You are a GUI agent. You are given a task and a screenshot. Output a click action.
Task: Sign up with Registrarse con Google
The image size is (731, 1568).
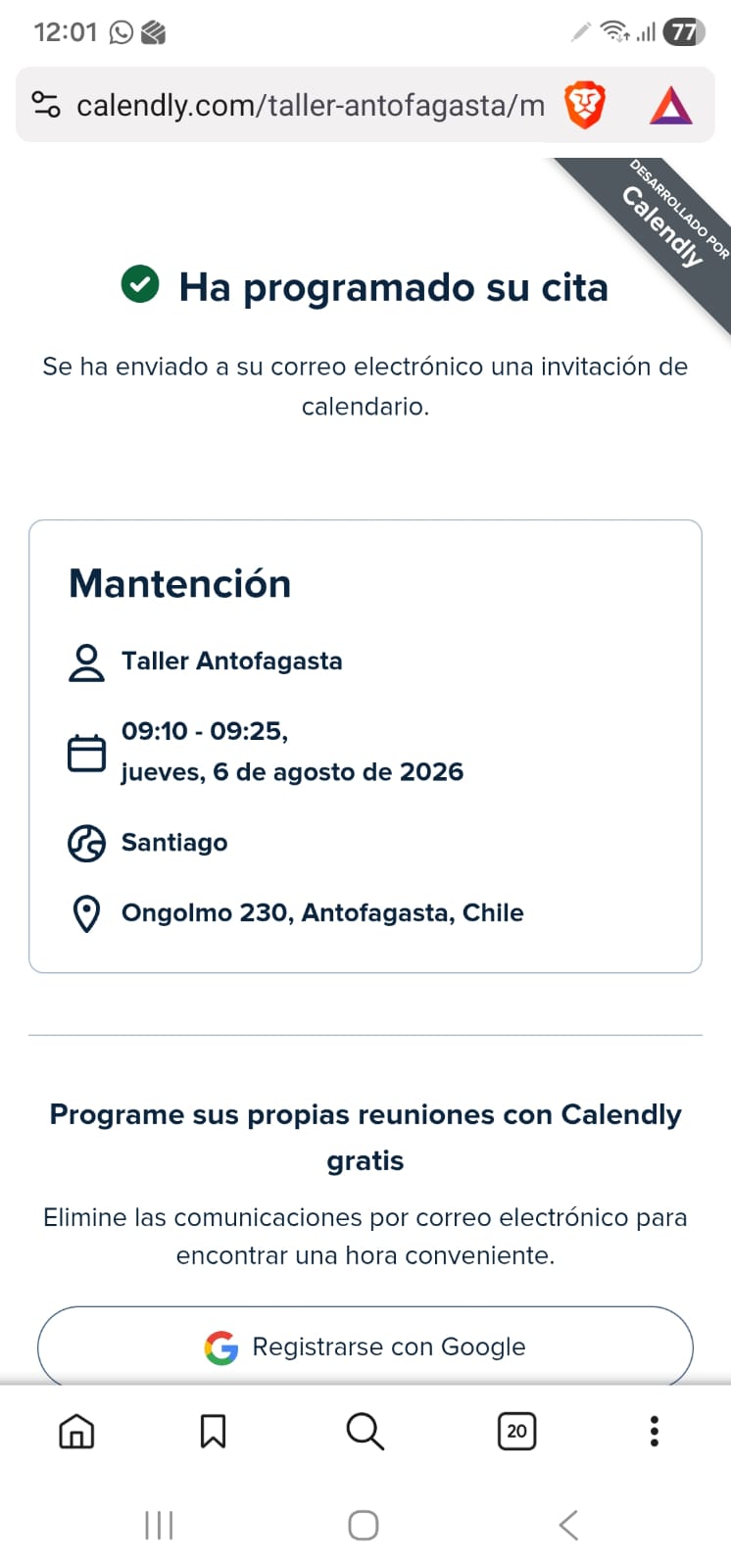tap(365, 1347)
